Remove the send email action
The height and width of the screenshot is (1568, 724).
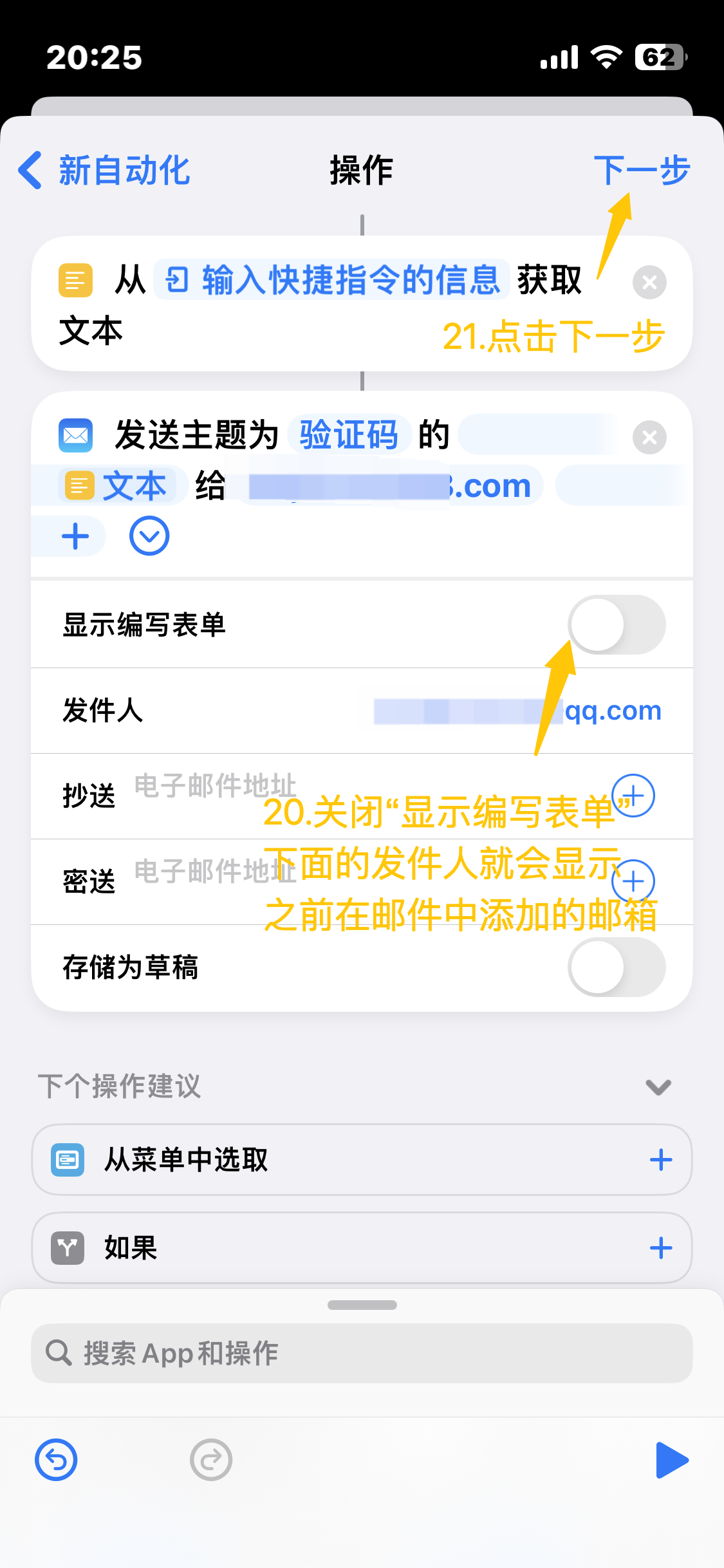[x=649, y=438]
